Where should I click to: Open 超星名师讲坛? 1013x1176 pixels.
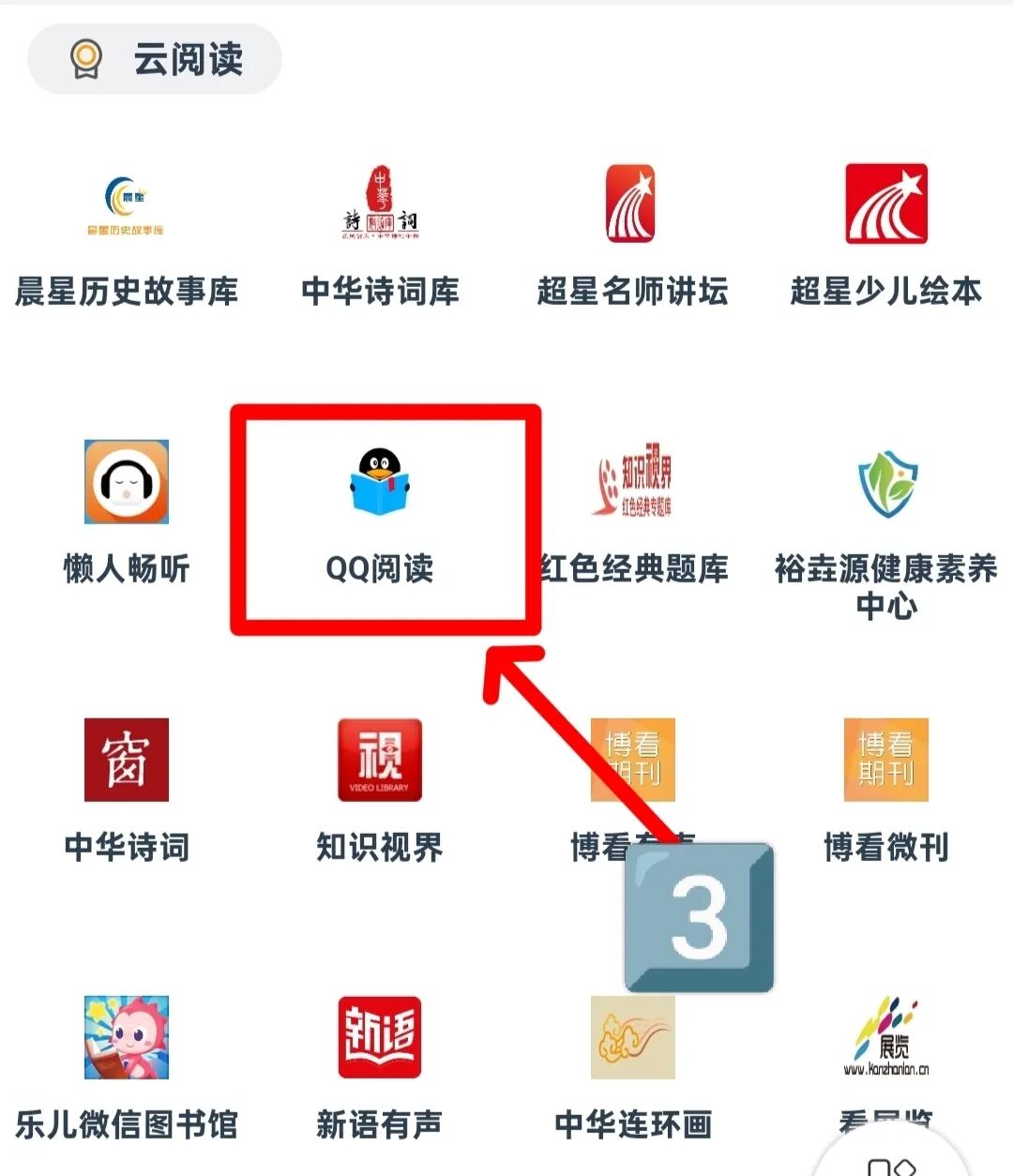[x=632, y=204]
